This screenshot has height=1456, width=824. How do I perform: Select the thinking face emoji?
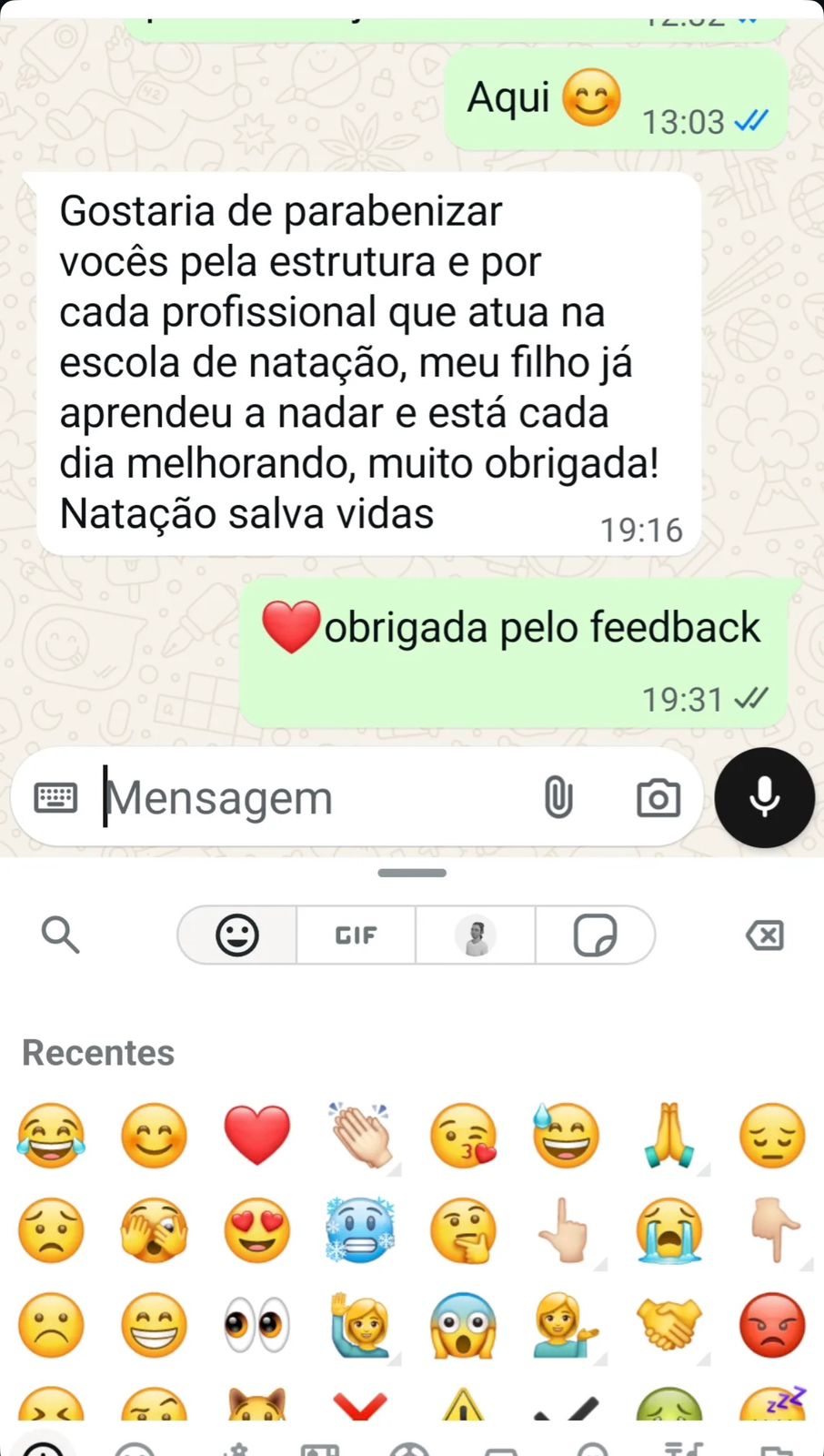[x=464, y=1230]
